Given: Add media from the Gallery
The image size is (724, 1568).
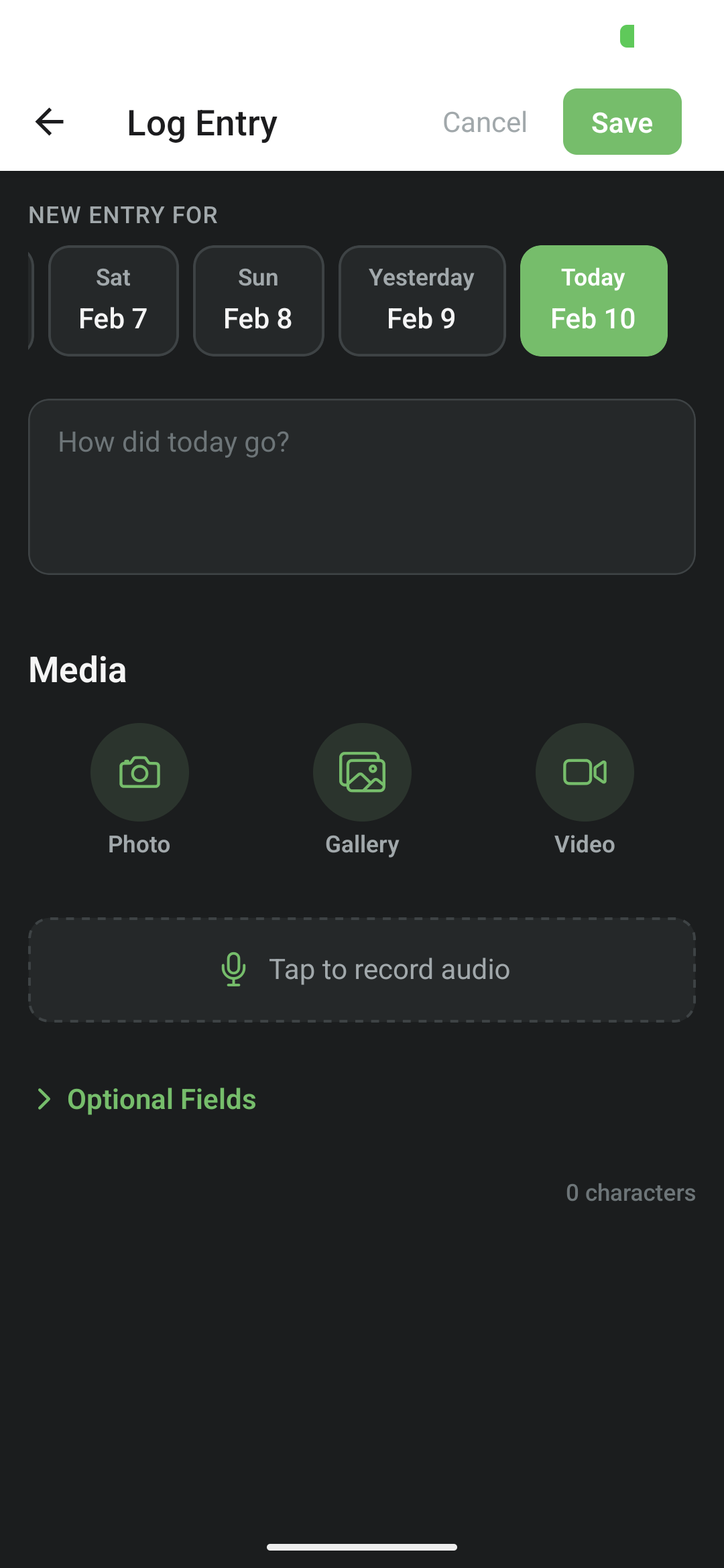Looking at the screenshot, I should [362, 773].
